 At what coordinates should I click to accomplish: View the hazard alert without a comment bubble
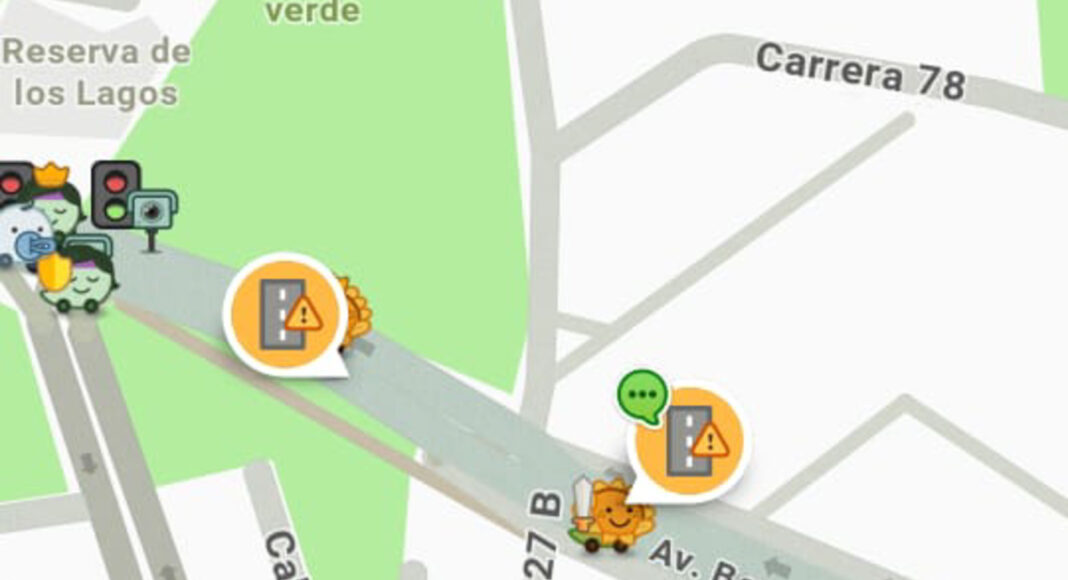(285, 313)
